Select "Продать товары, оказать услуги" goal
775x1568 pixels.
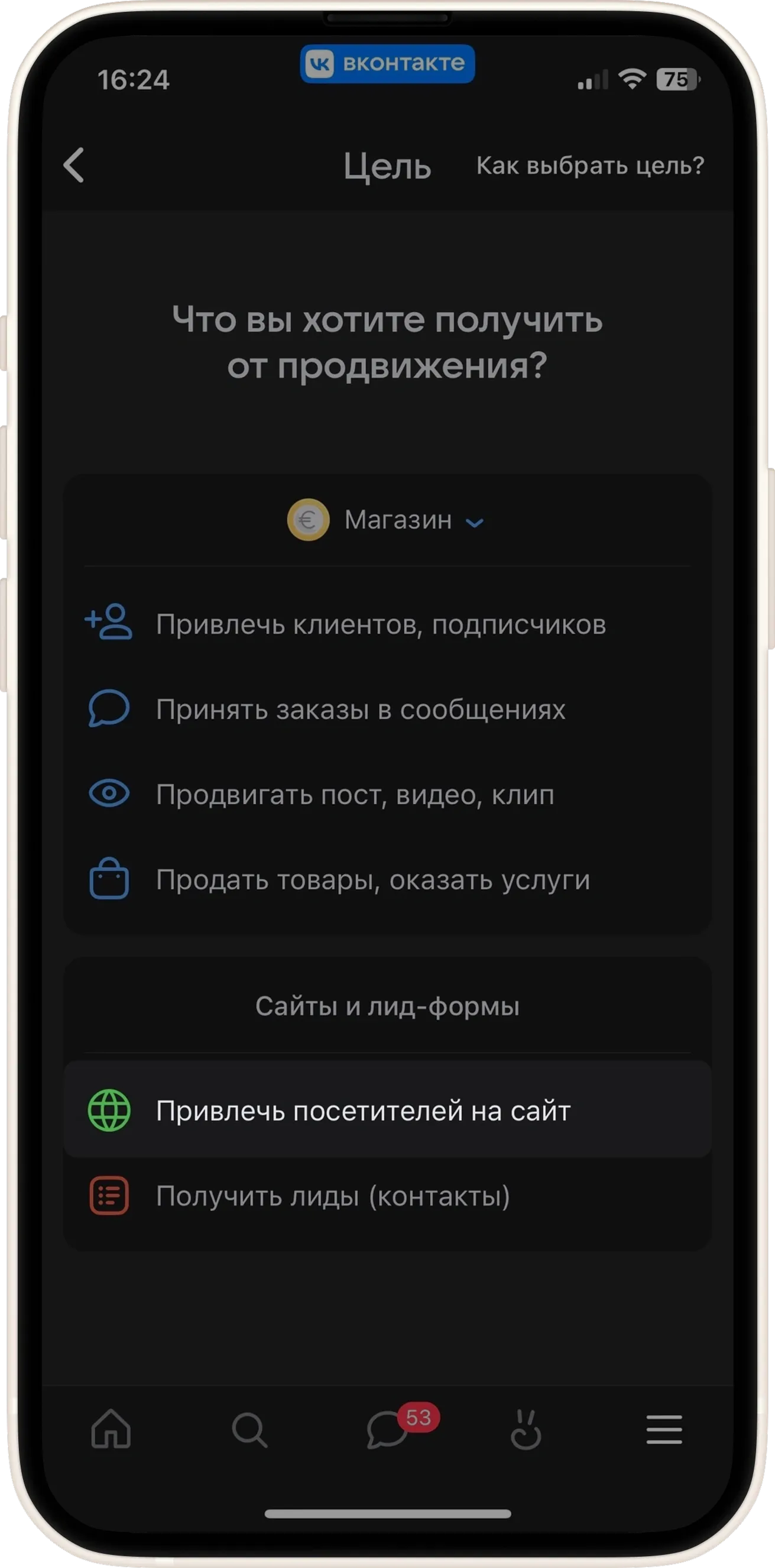click(x=372, y=880)
